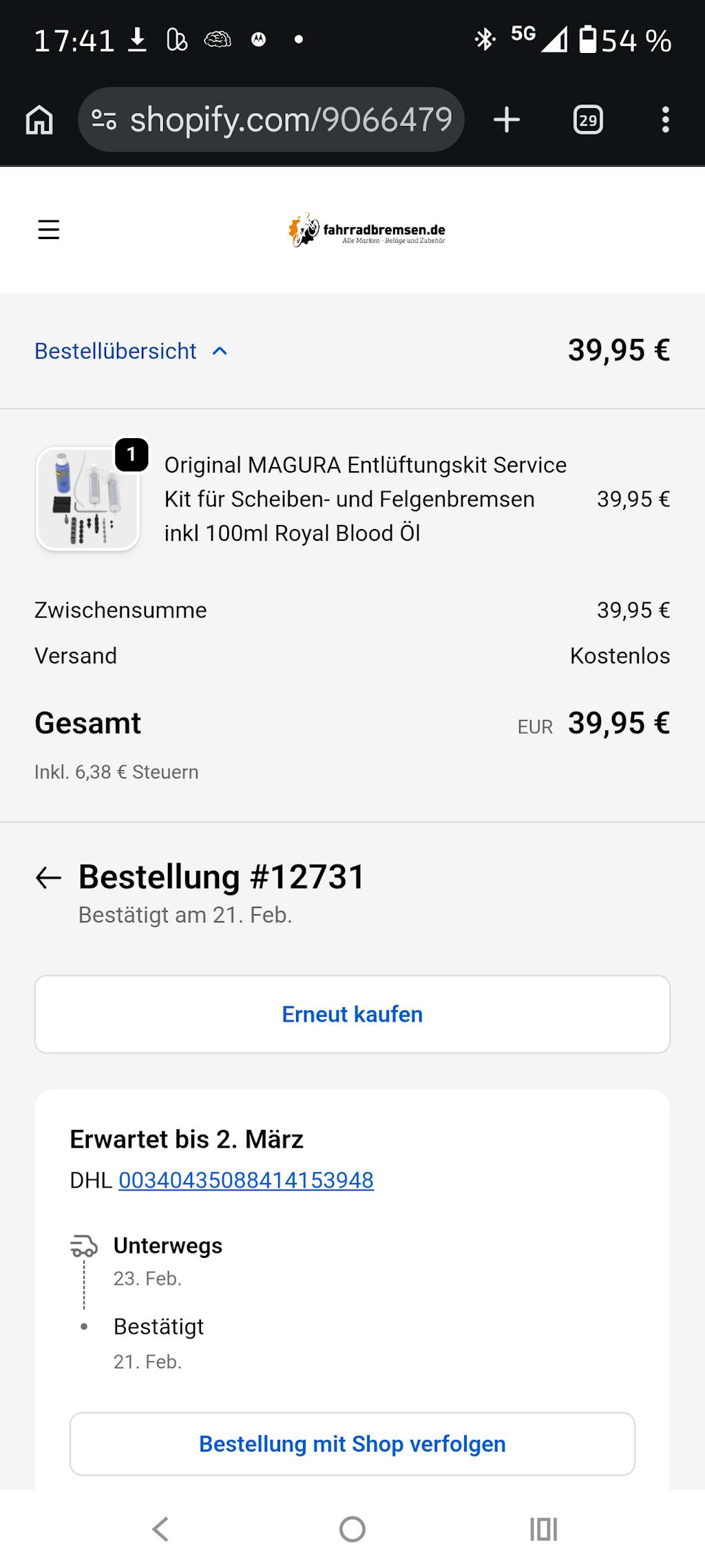
Task: Open the hamburger menu
Action: click(48, 229)
